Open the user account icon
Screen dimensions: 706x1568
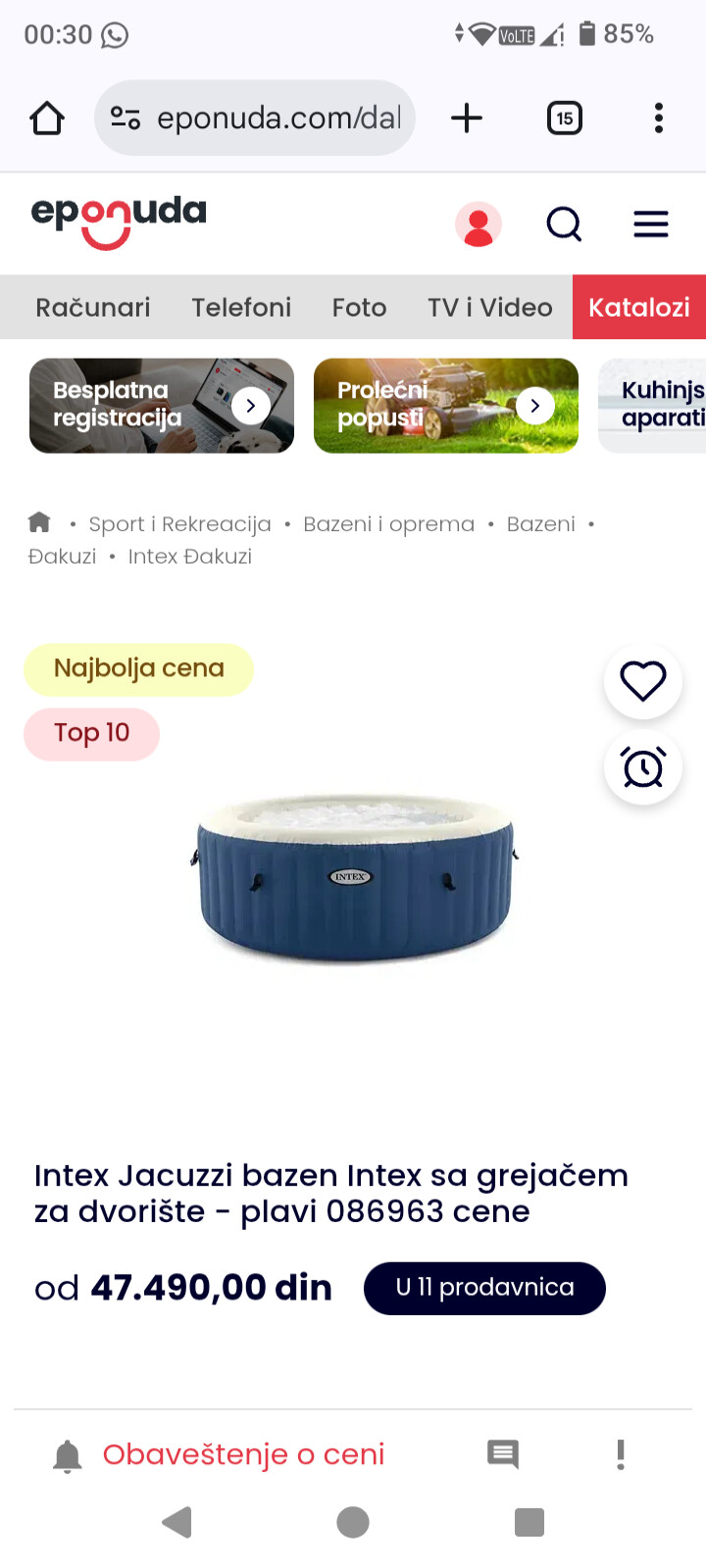479,224
